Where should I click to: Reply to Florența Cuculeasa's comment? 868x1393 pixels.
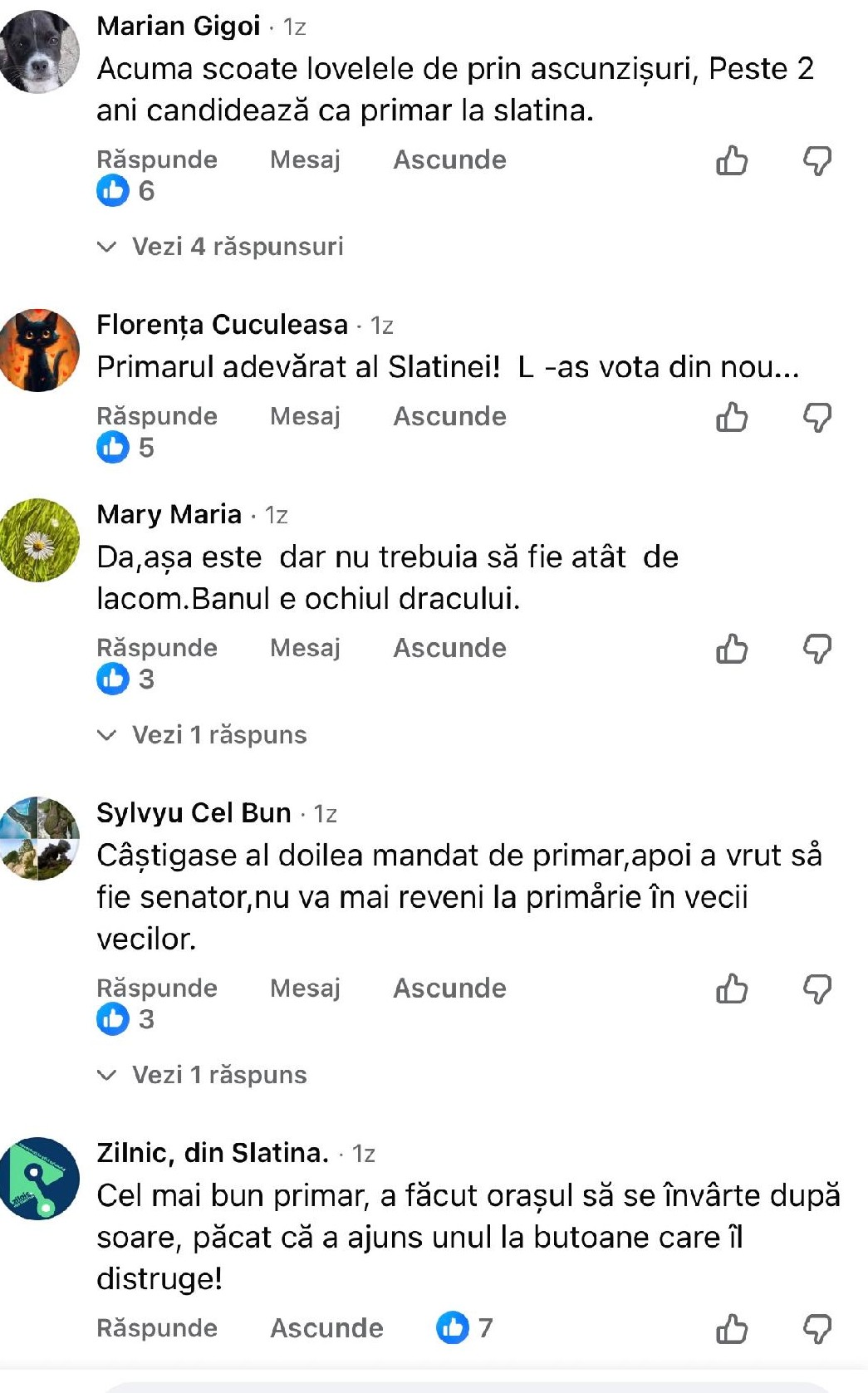(157, 416)
